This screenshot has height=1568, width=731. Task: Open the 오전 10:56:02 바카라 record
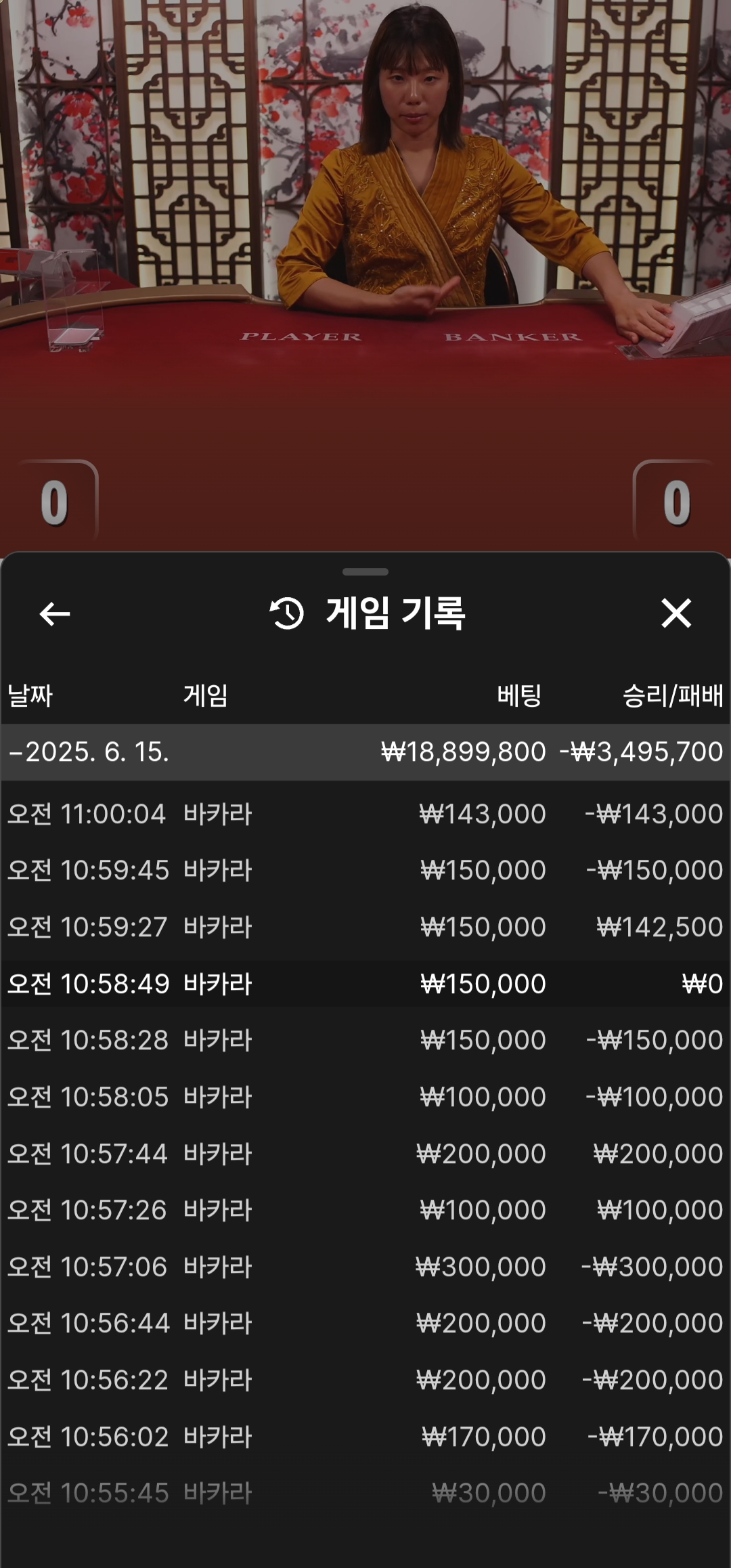365,1437
